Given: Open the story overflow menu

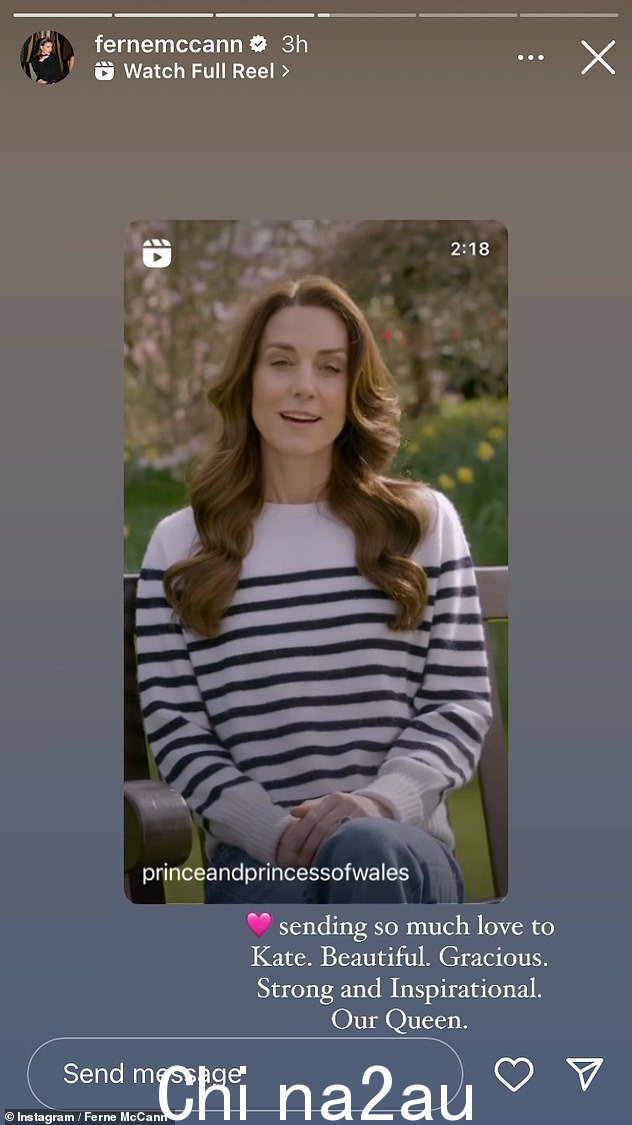Looking at the screenshot, I should 531,58.
